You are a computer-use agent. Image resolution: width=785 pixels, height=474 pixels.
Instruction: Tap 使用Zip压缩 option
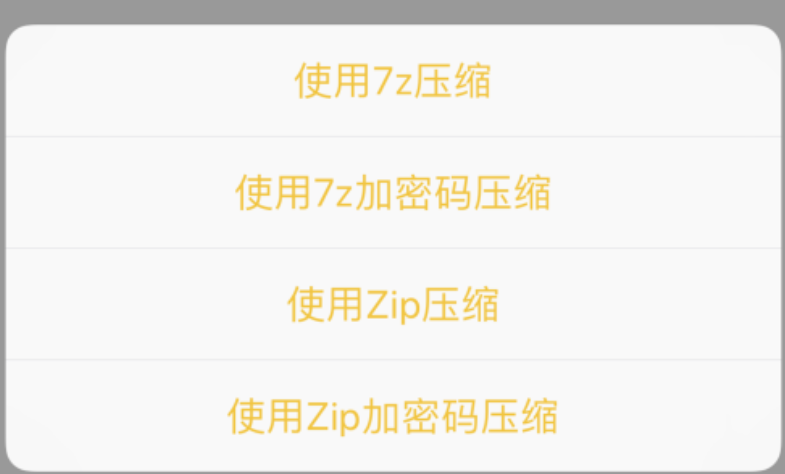[x=392, y=305]
